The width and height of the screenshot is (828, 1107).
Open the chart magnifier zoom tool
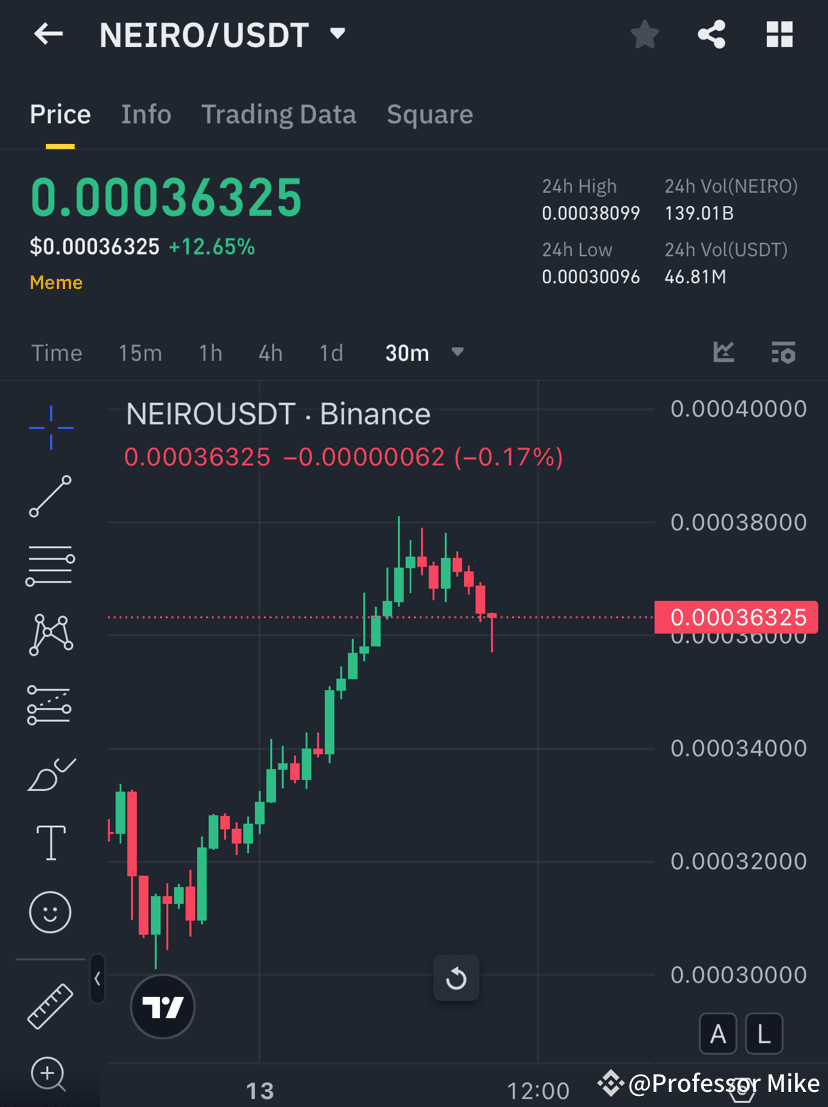(x=50, y=1075)
